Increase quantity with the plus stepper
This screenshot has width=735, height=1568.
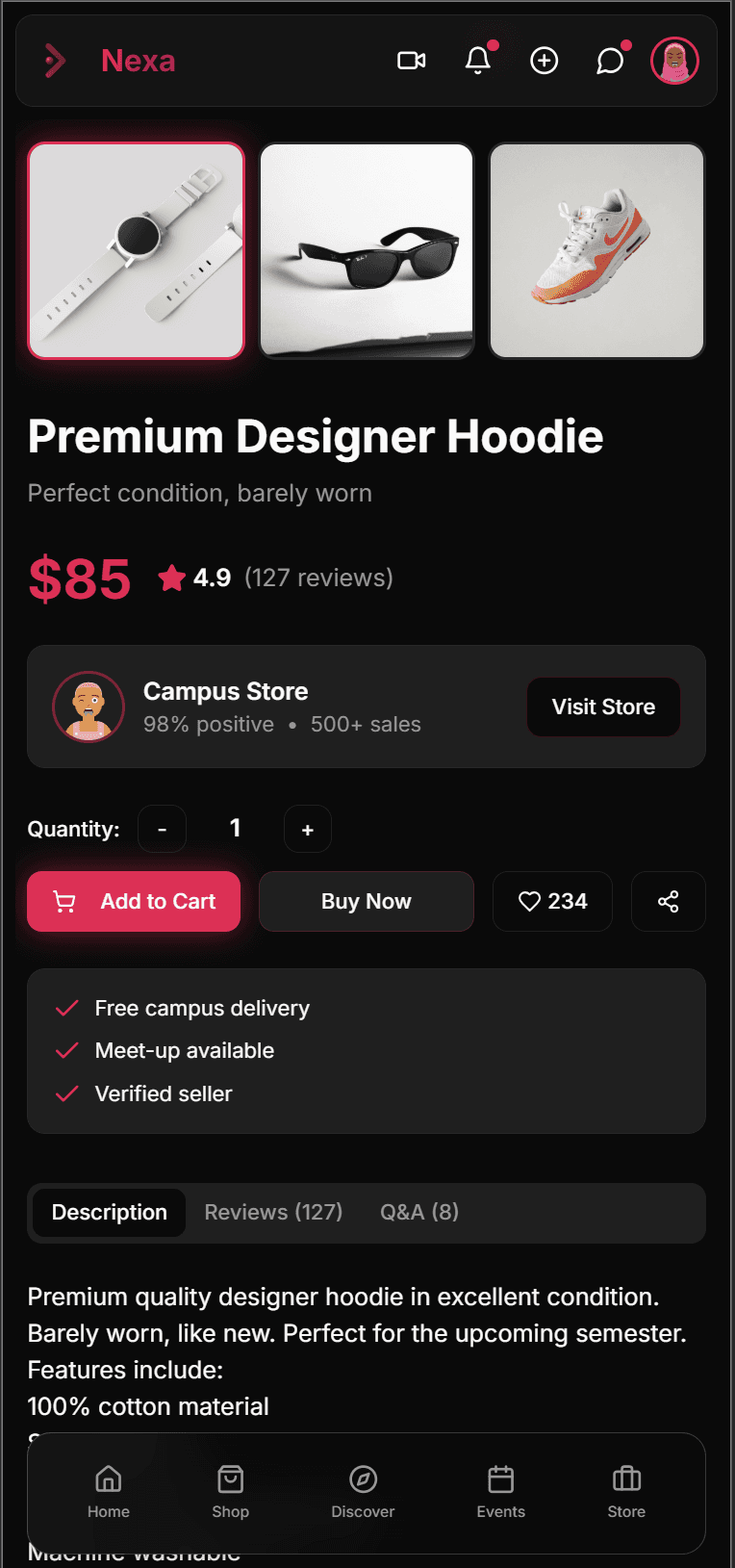click(307, 829)
